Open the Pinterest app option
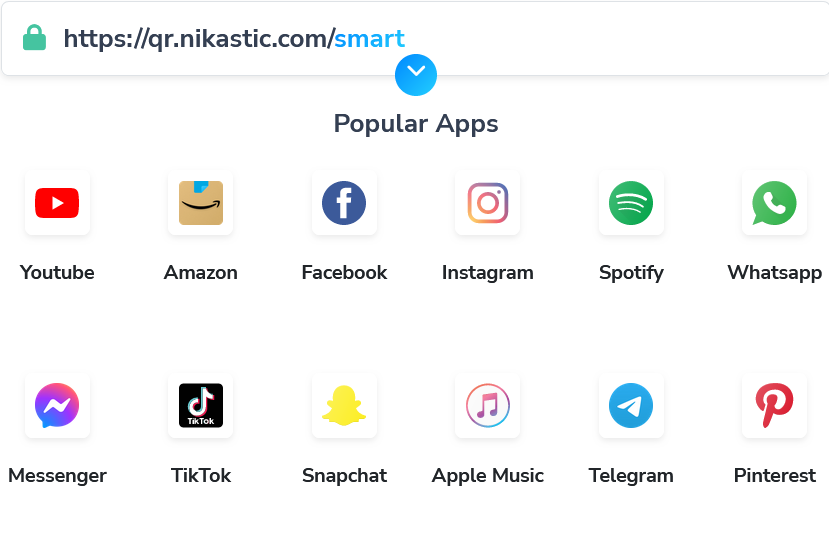The height and width of the screenshot is (551, 829). click(774, 406)
